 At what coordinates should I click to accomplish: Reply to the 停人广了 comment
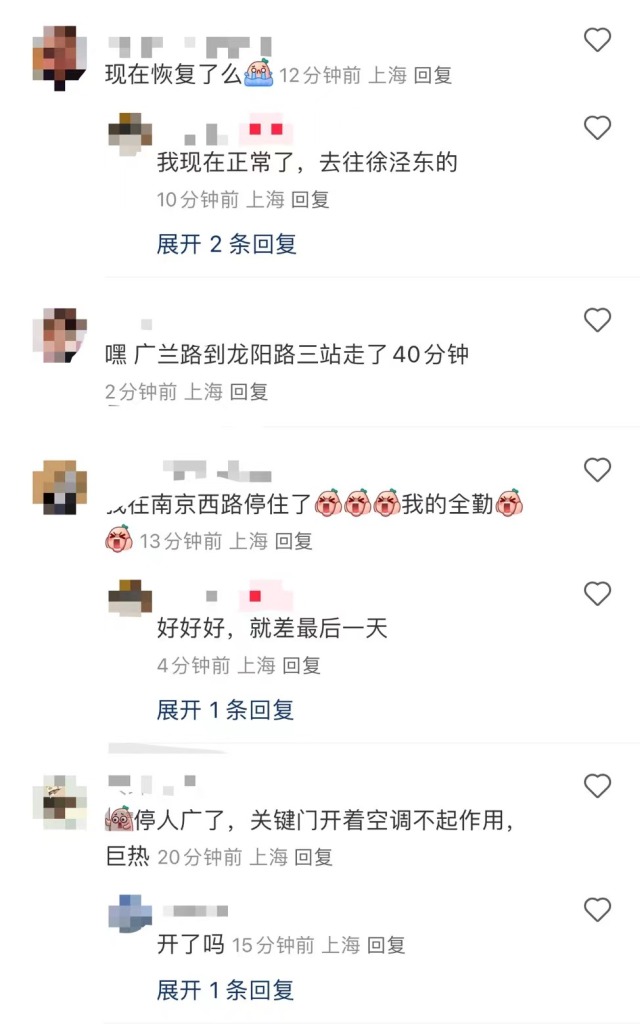[313, 857]
